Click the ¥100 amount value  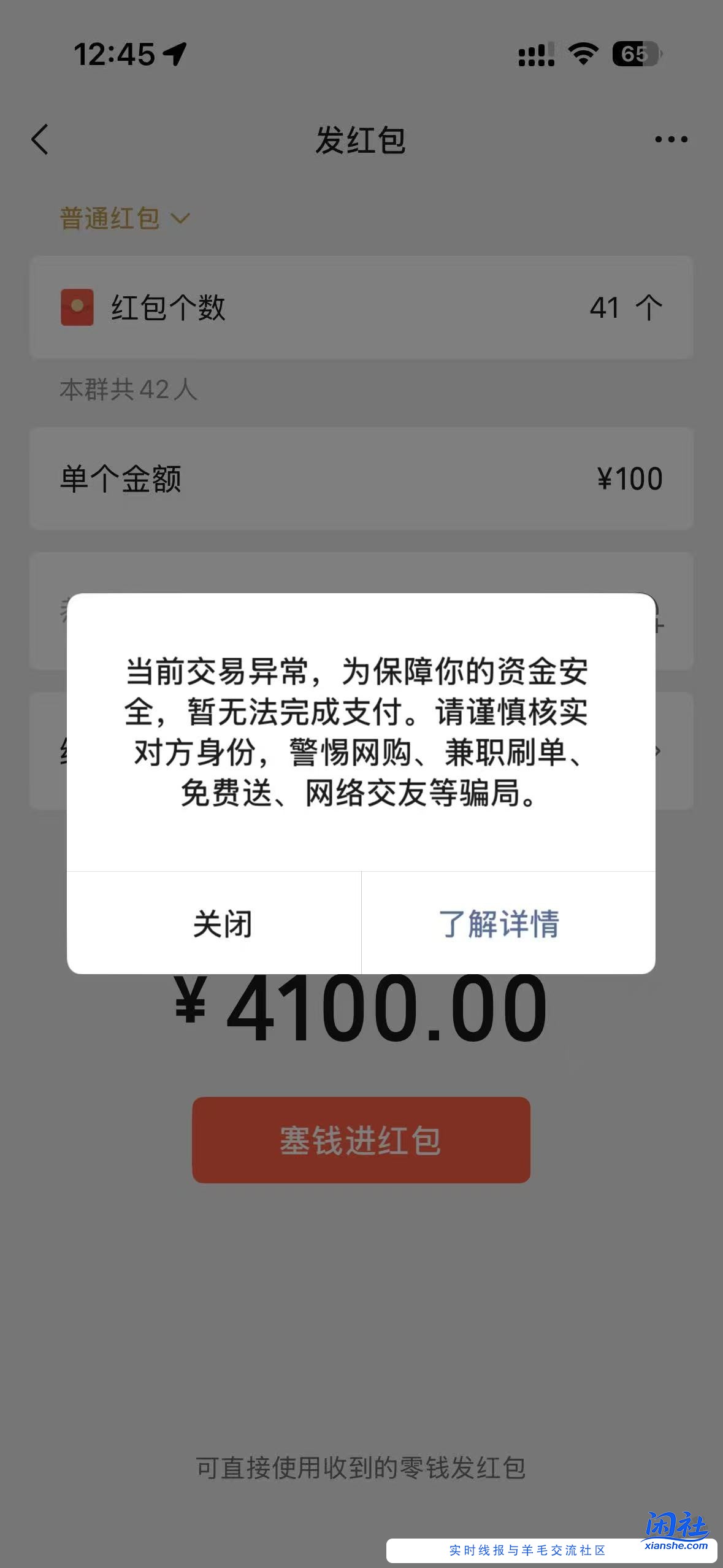click(x=632, y=478)
